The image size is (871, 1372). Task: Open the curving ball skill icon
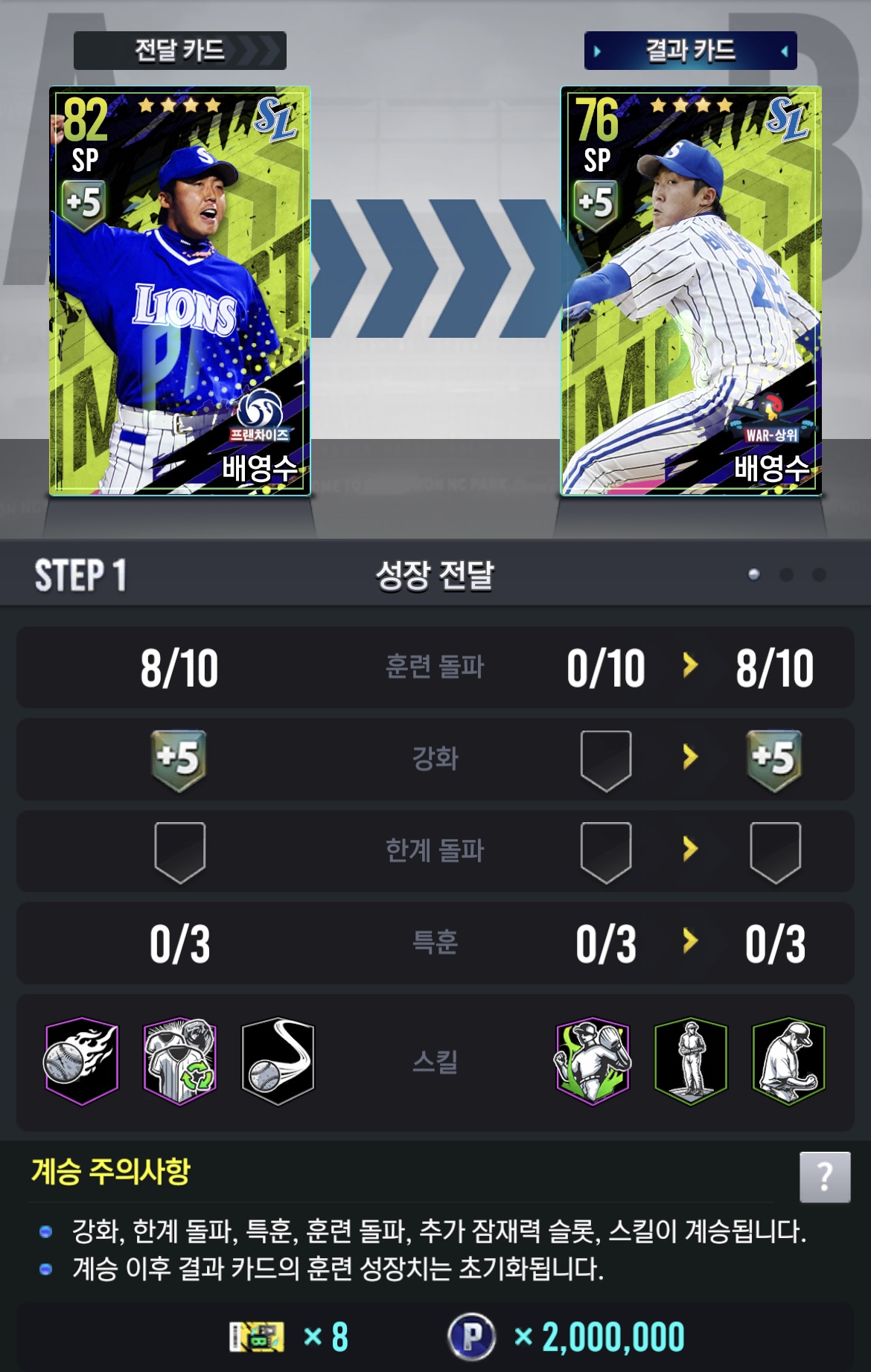pyautogui.click(x=278, y=1061)
